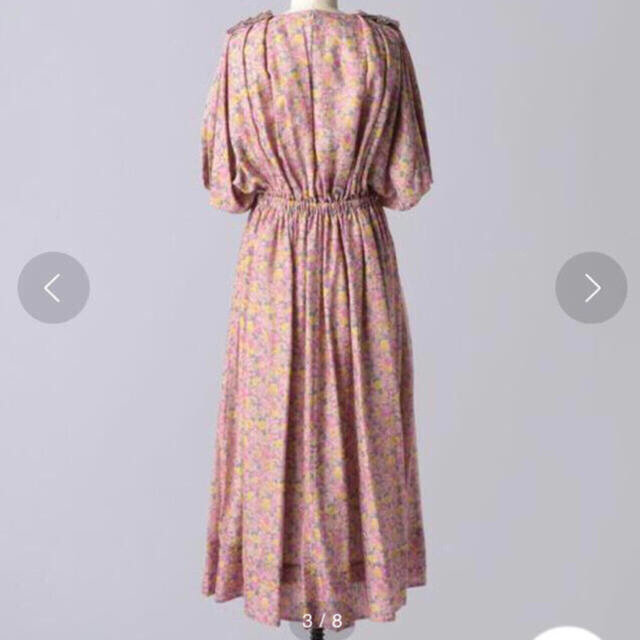640x640 pixels.
Task: Show the next product photo
Action: click(x=591, y=288)
